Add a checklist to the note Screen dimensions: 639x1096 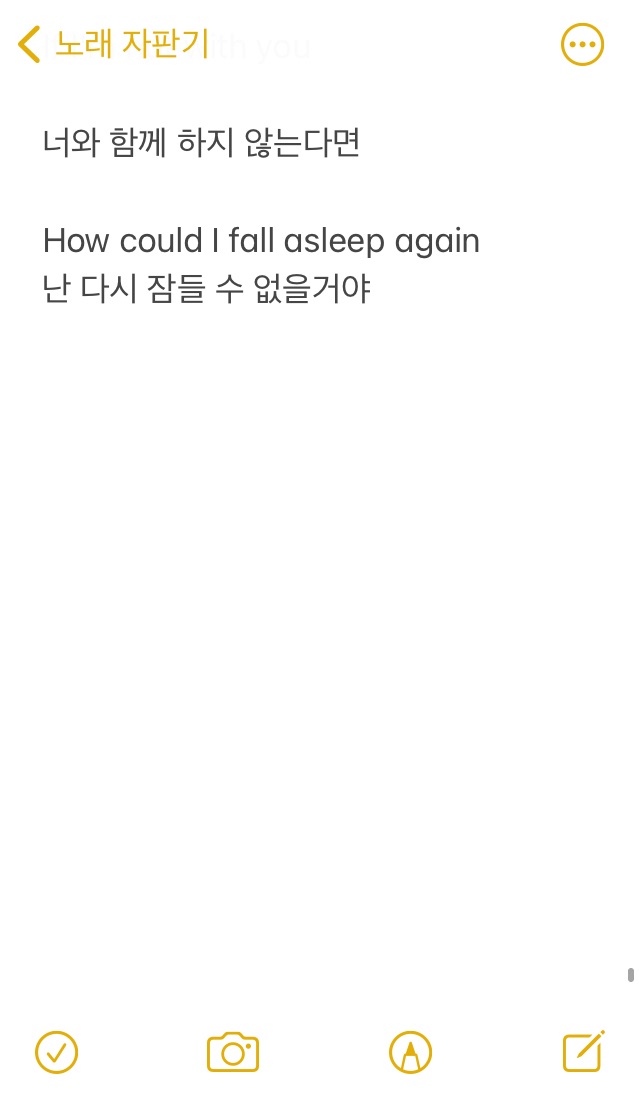(x=57, y=1052)
